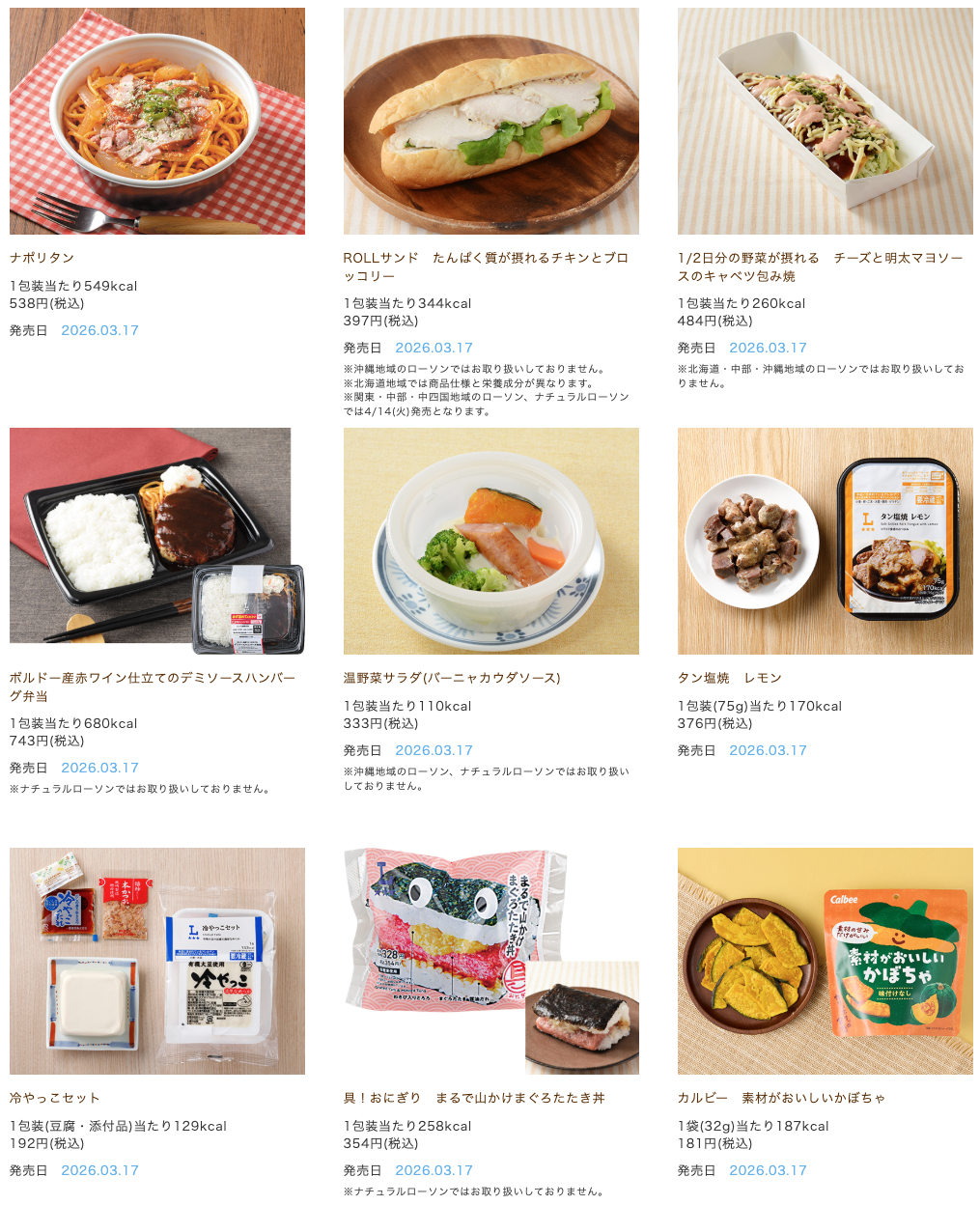
Task: View ROLLサンド chicken and broccoli product
Action: coord(490,121)
